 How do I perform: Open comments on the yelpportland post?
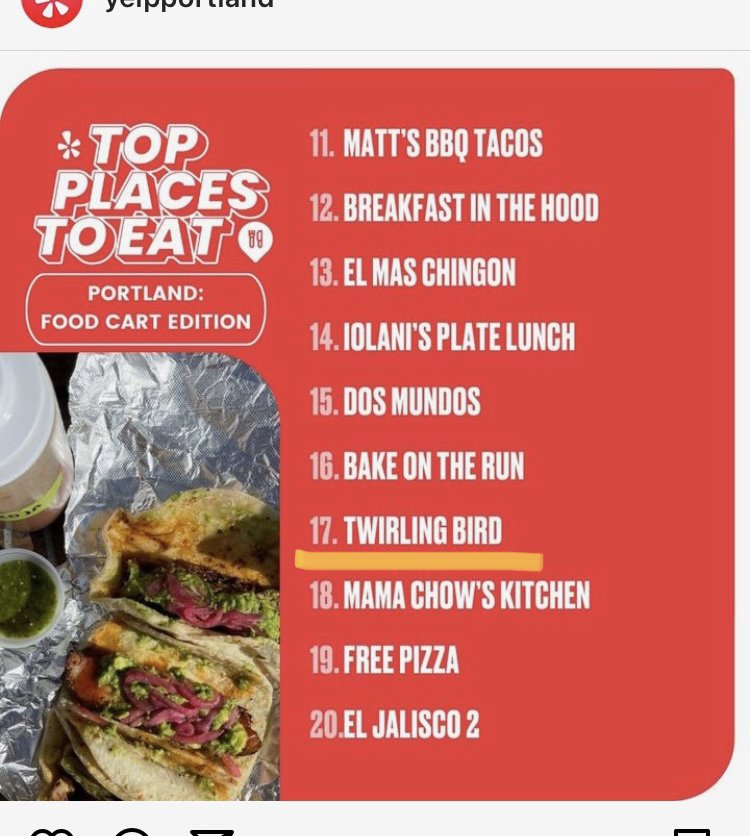pyautogui.click(x=132, y=832)
